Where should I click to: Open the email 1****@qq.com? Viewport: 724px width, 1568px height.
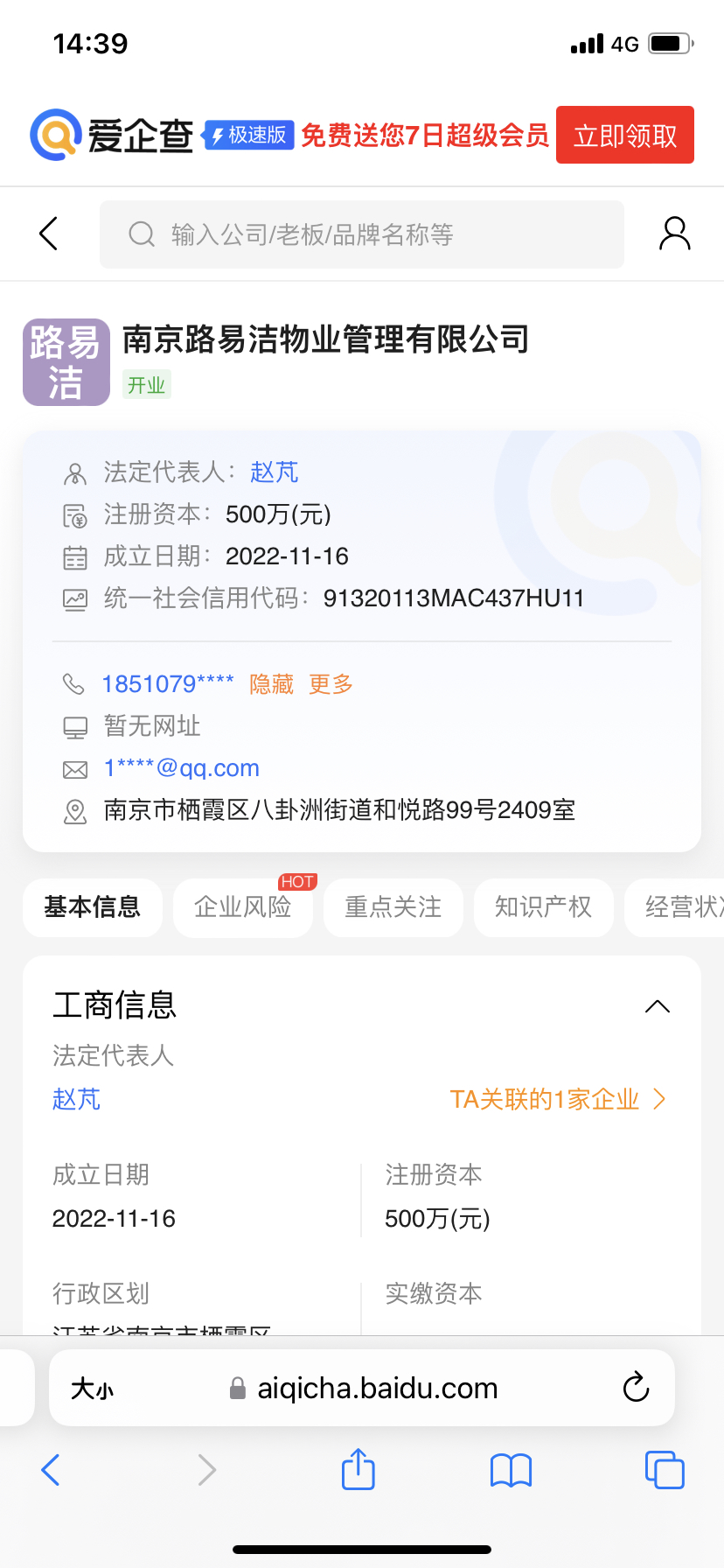(182, 768)
